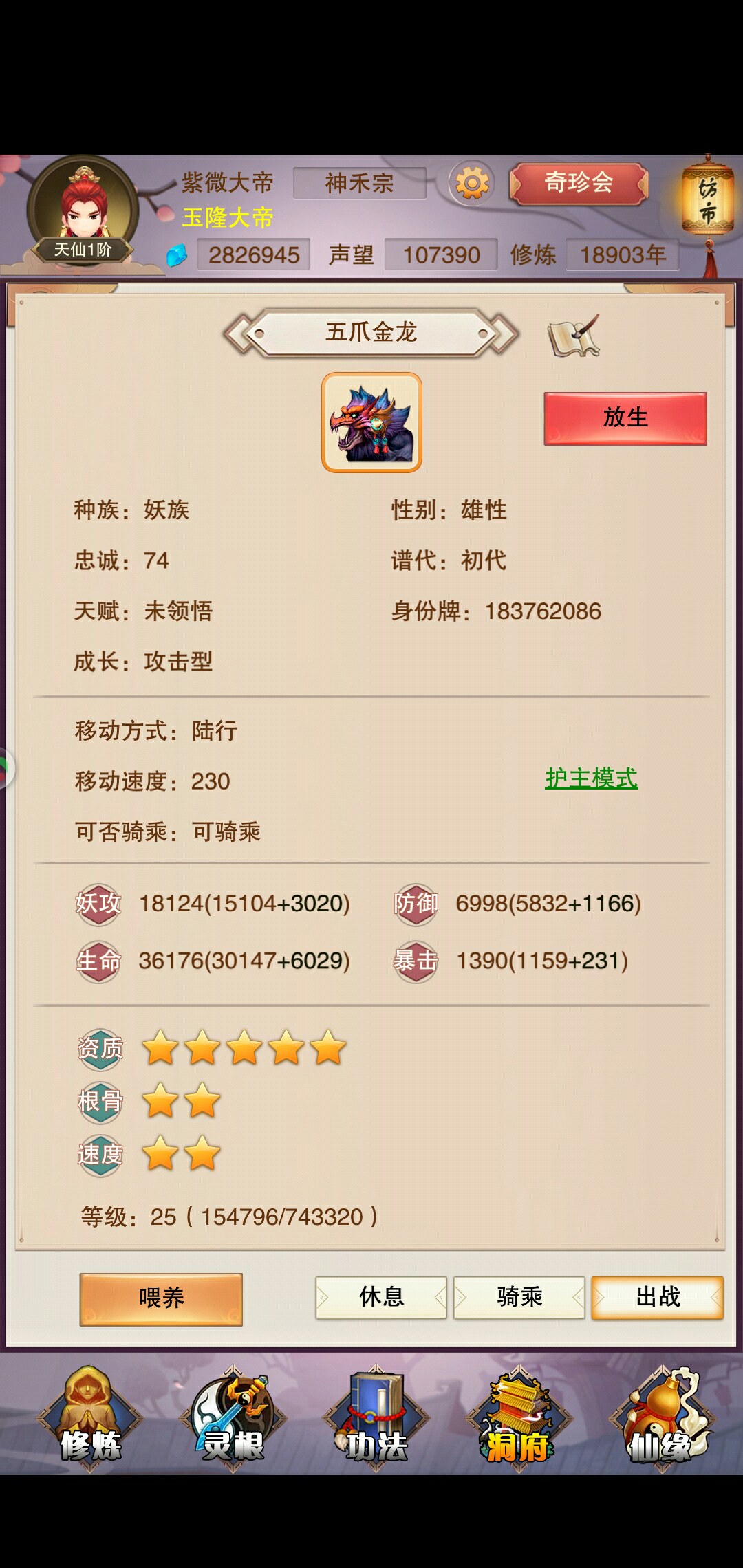Open the 奇珍会 event button
The image size is (743, 1568).
tap(579, 183)
